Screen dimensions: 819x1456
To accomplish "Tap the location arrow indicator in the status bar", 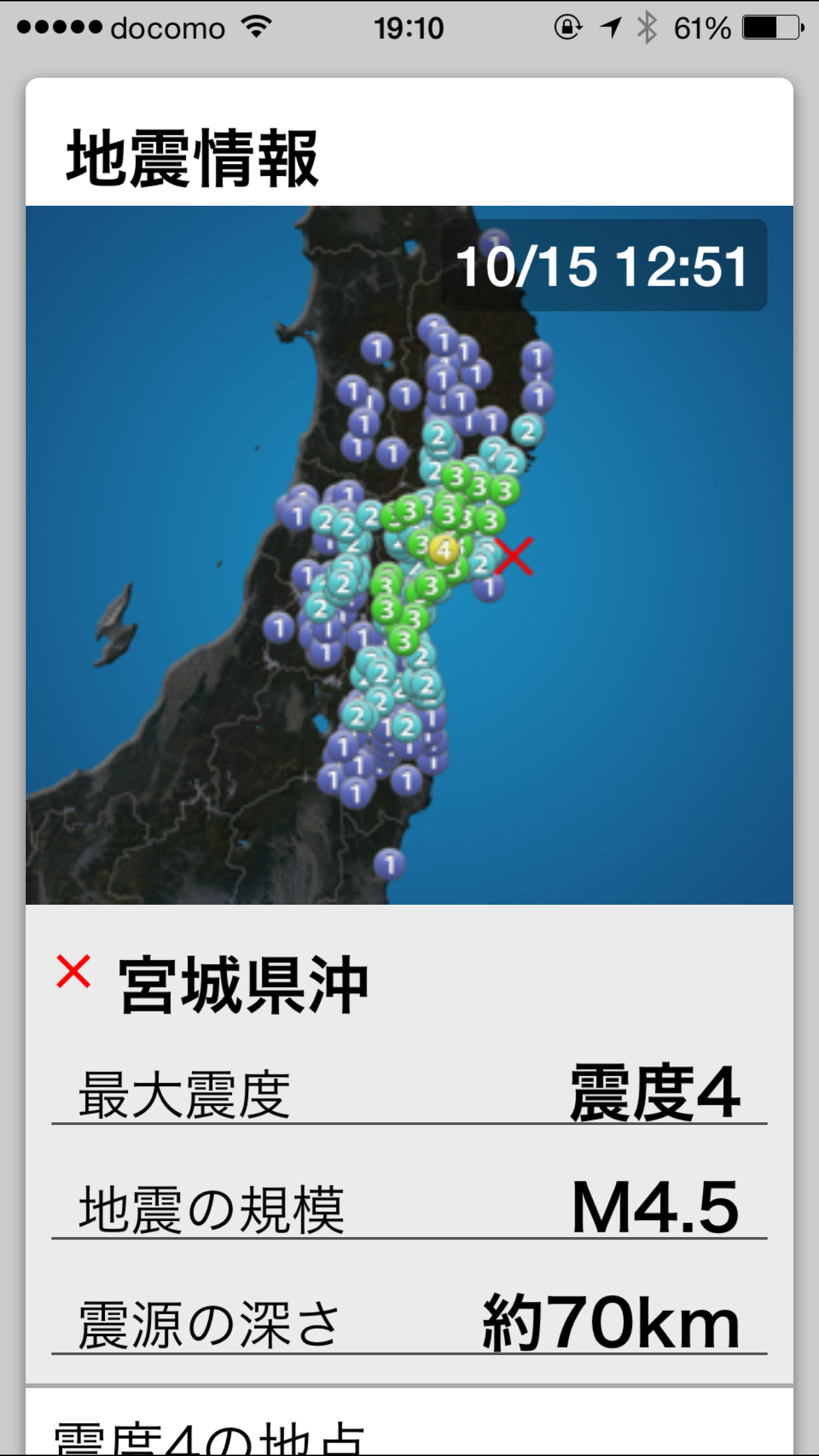I will click(x=610, y=26).
